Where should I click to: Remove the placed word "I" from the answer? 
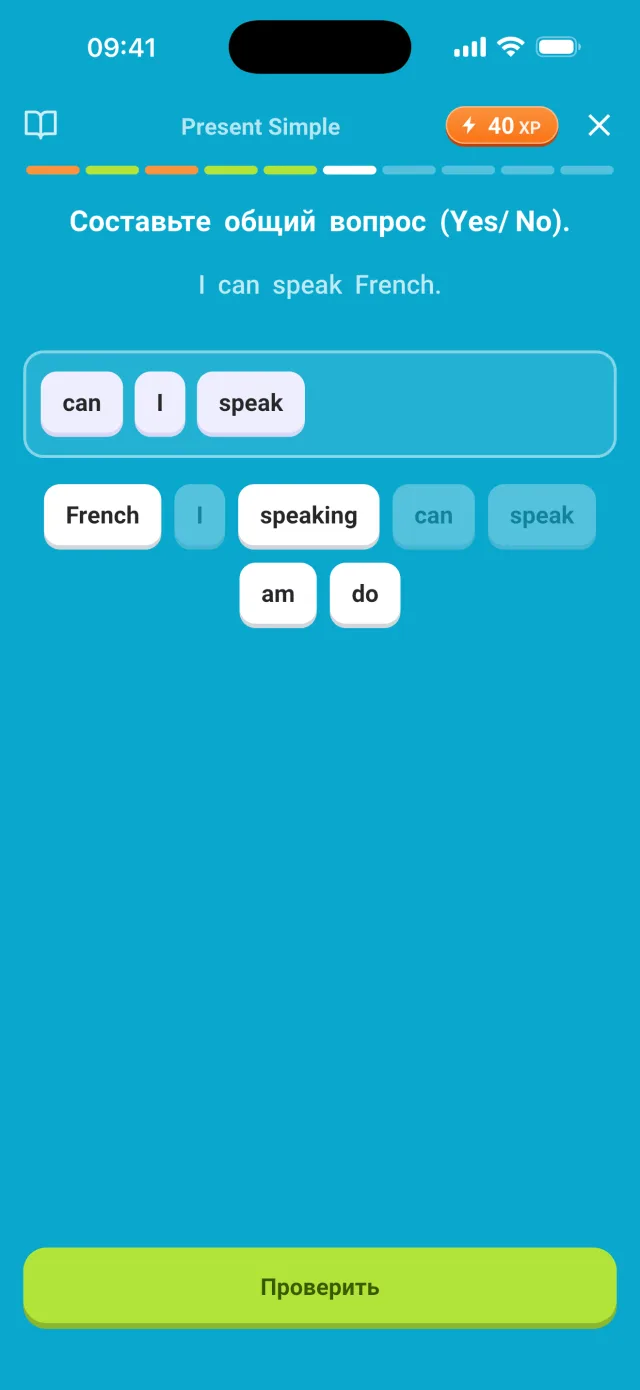pyautogui.click(x=160, y=403)
